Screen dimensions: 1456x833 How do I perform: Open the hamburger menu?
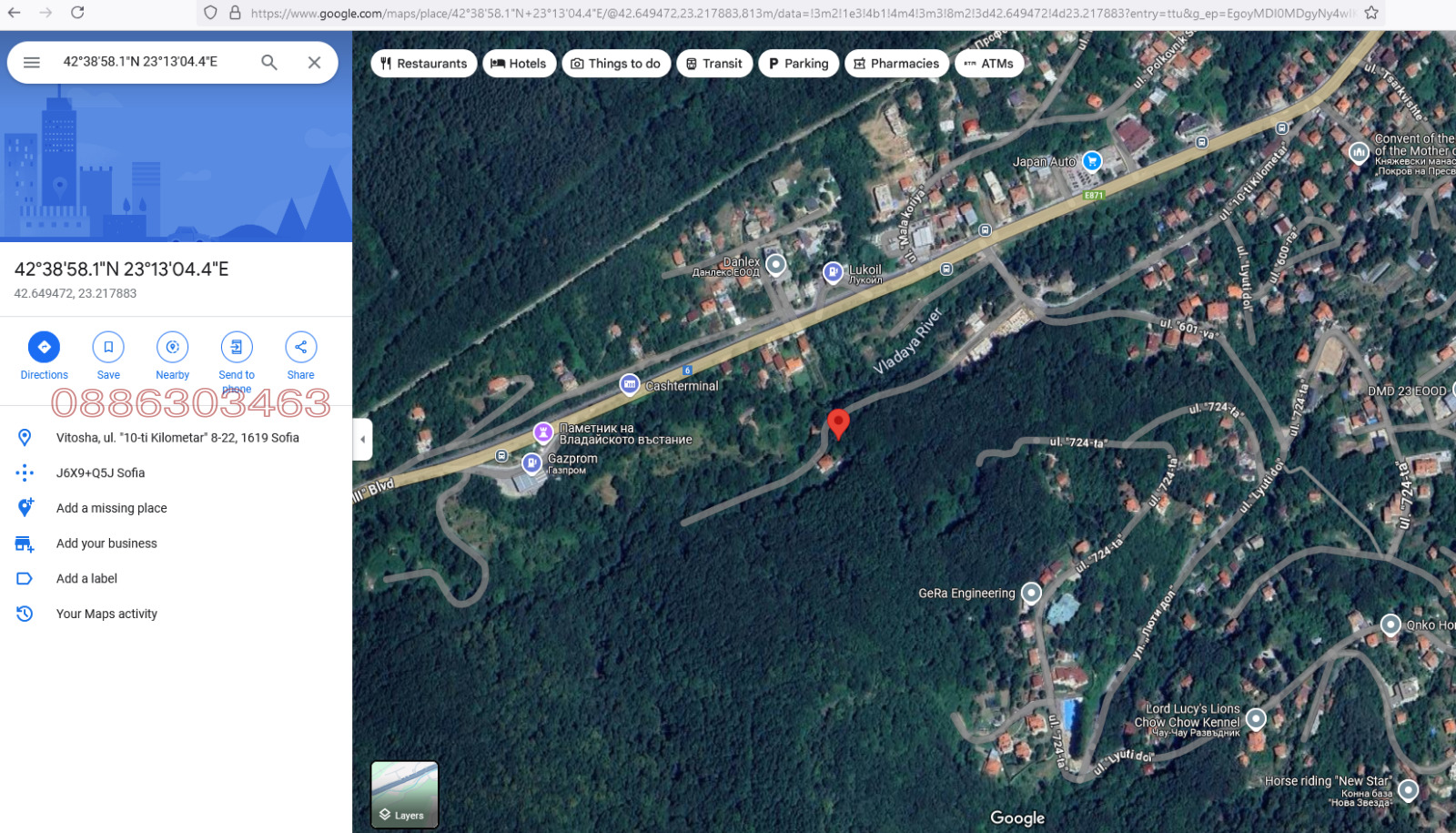click(x=32, y=62)
